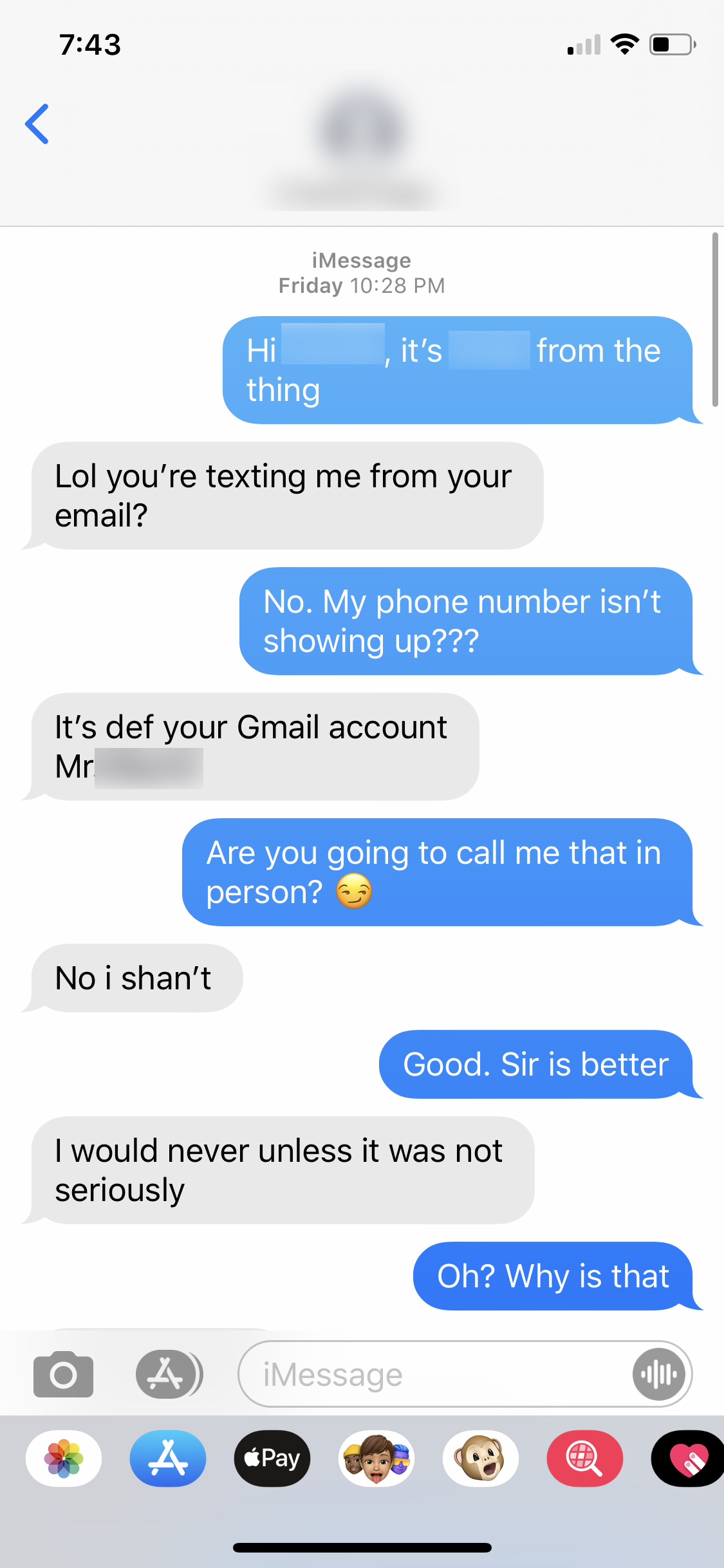The image size is (724, 1568).
Task: Open the Photos iMessage app
Action: [64, 1458]
